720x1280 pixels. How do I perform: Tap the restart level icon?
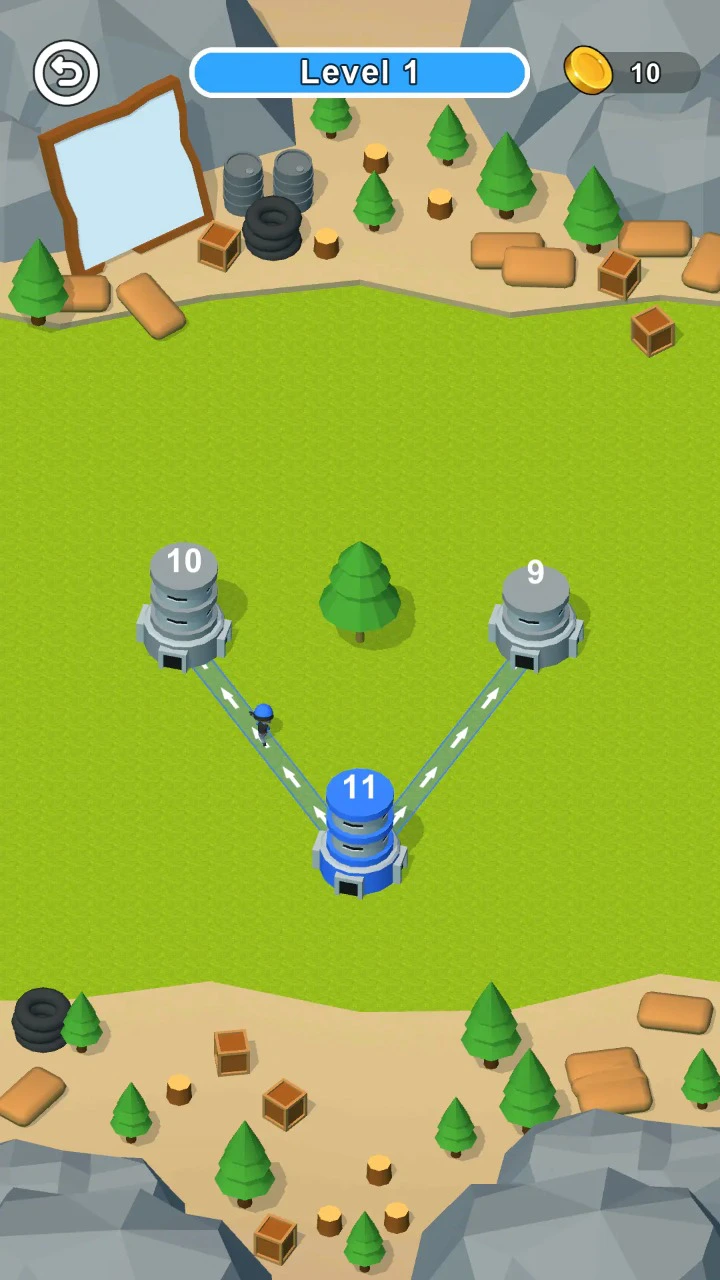66,73
